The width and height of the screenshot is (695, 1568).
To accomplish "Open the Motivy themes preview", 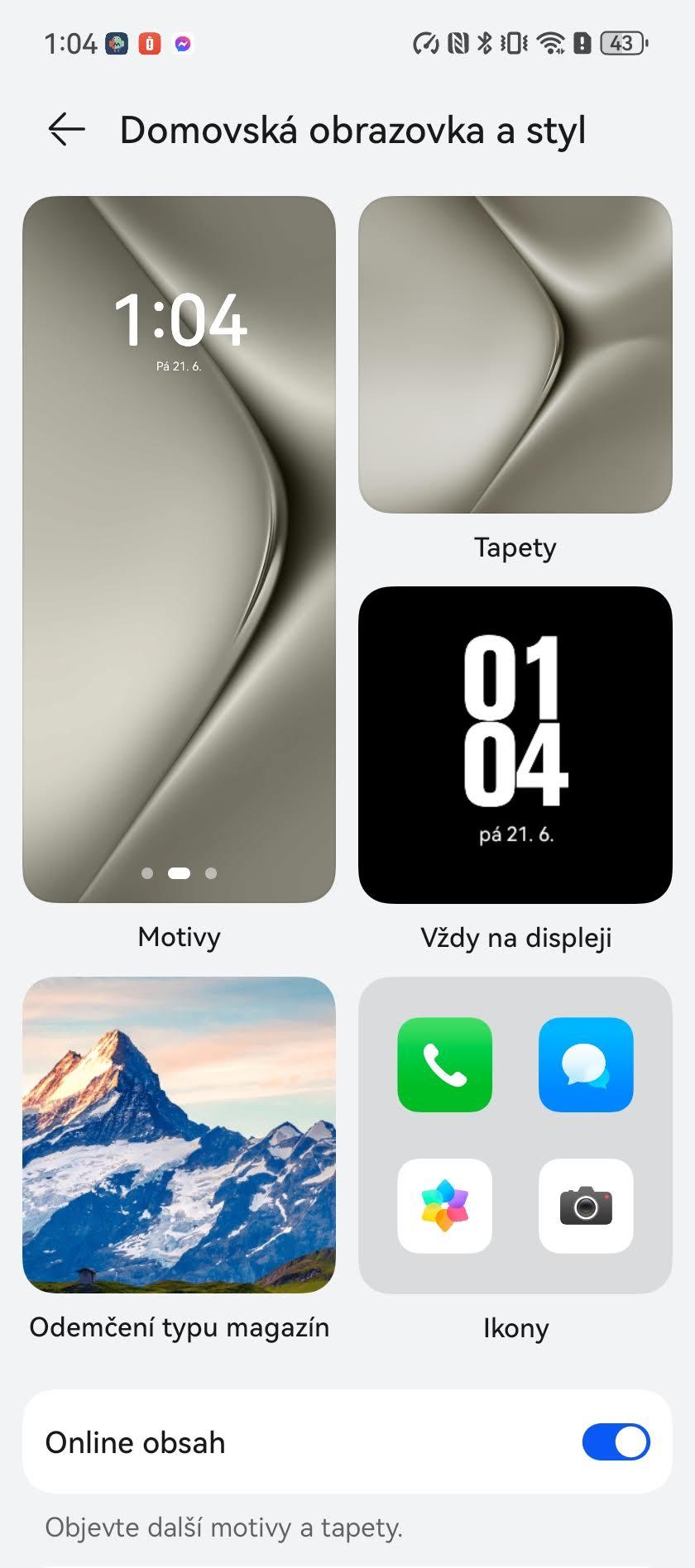I will (179, 549).
